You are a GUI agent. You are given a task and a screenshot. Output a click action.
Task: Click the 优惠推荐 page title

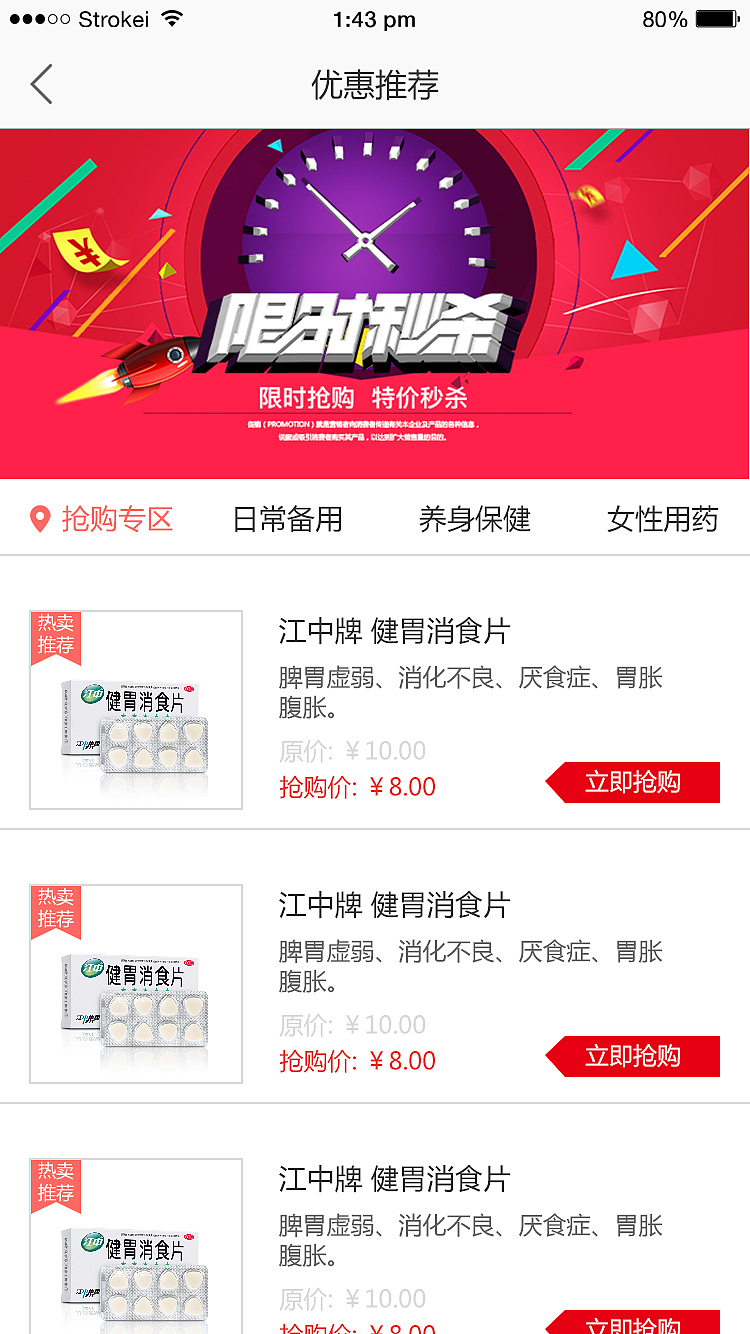pos(375,85)
